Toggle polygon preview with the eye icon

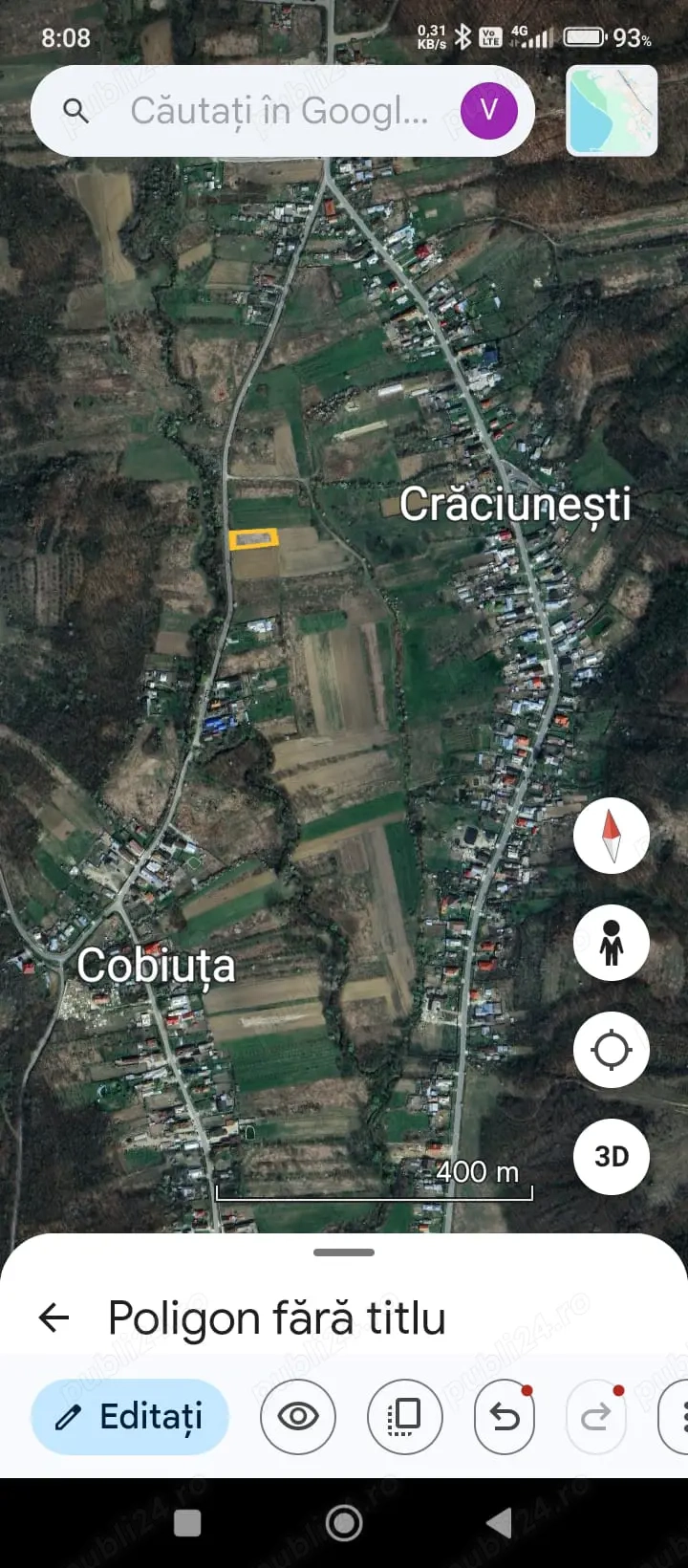click(x=297, y=1418)
